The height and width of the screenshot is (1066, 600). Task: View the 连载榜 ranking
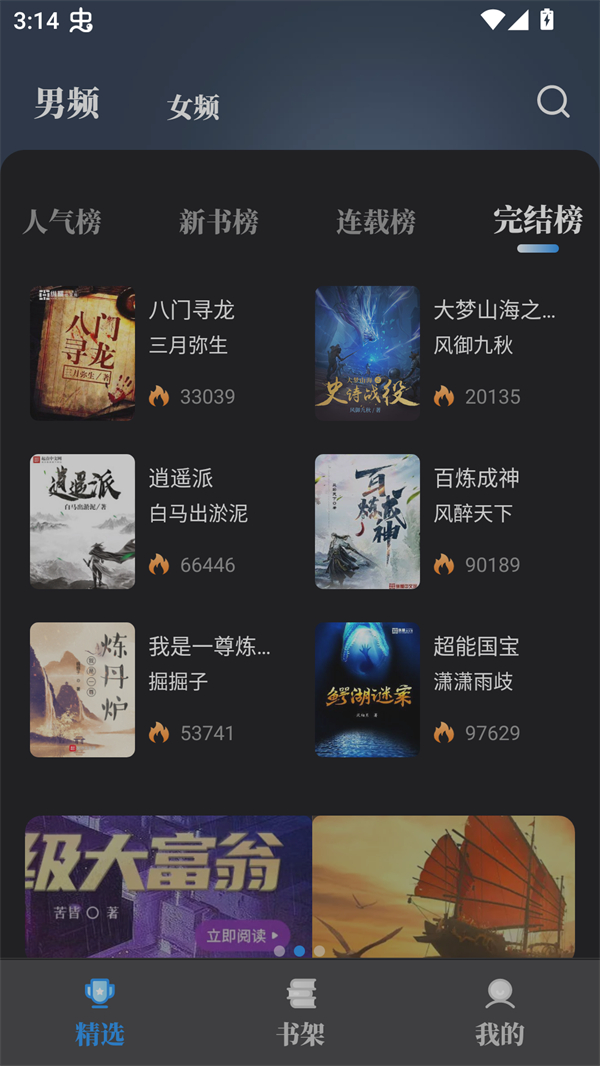pyautogui.click(x=376, y=221)
